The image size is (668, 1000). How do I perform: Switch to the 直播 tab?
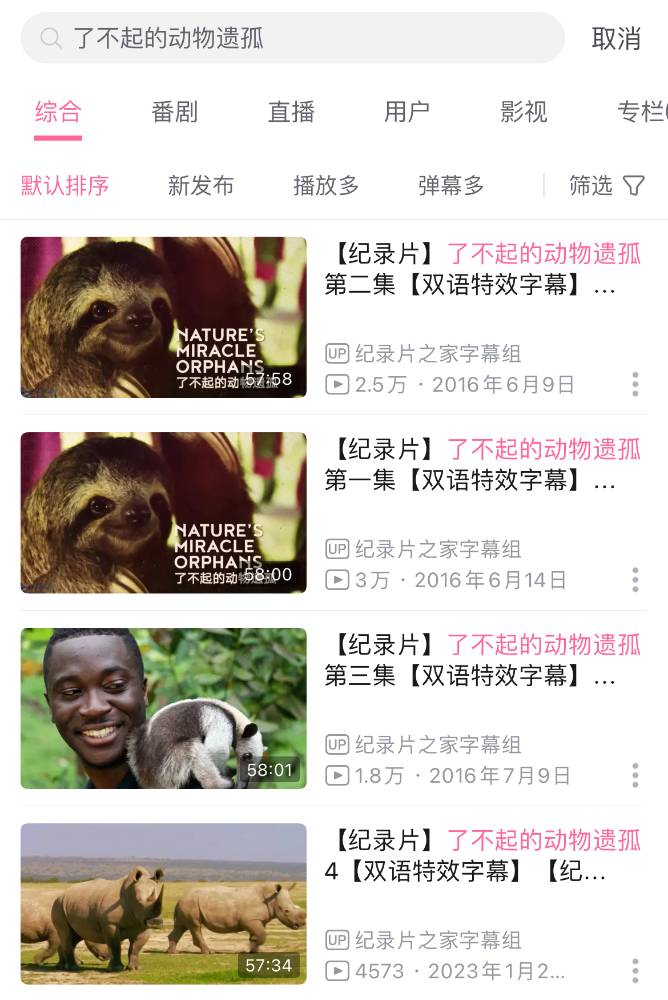coord(291,112)
